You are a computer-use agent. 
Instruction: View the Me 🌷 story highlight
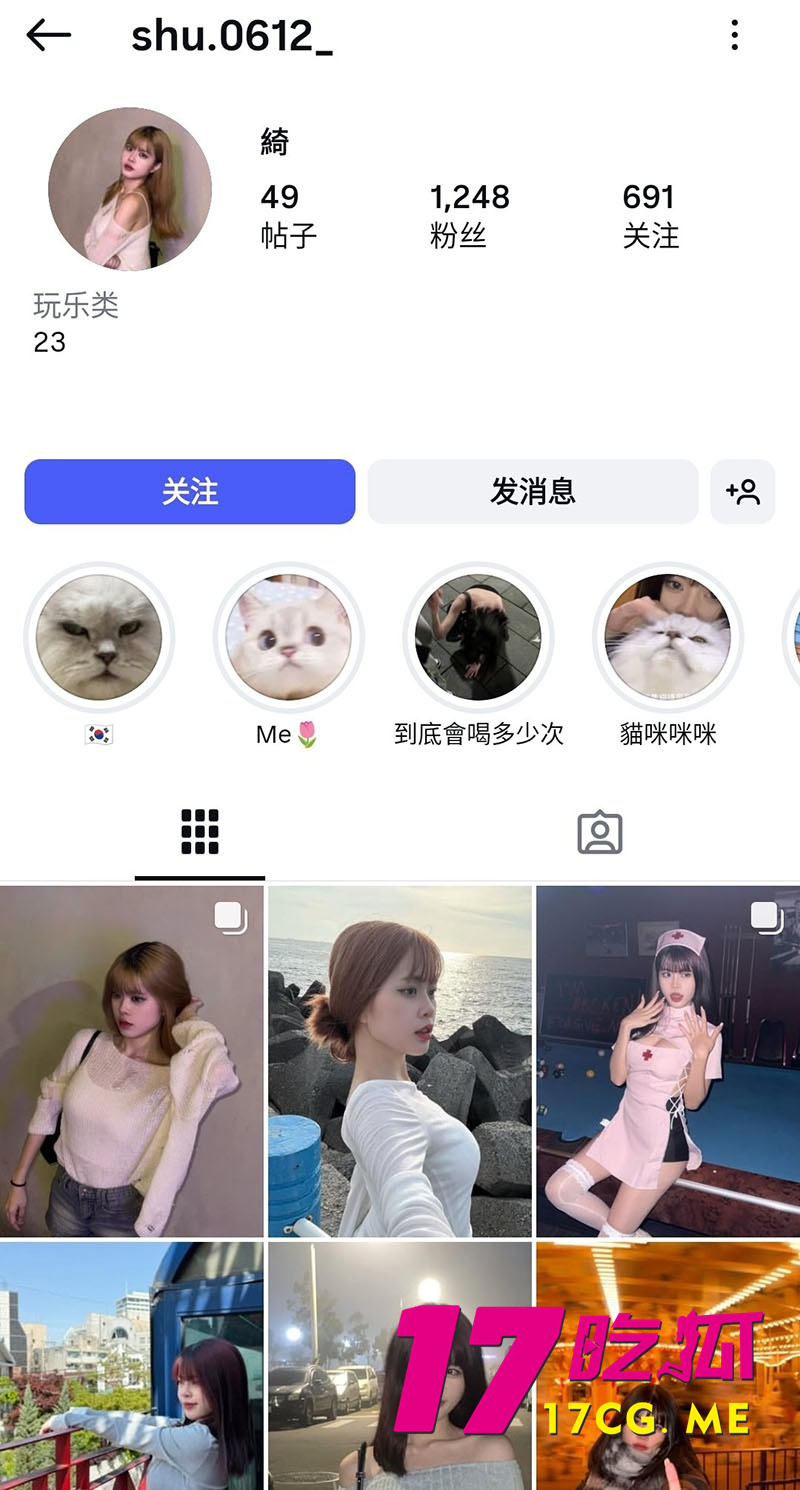coord(288,637)
